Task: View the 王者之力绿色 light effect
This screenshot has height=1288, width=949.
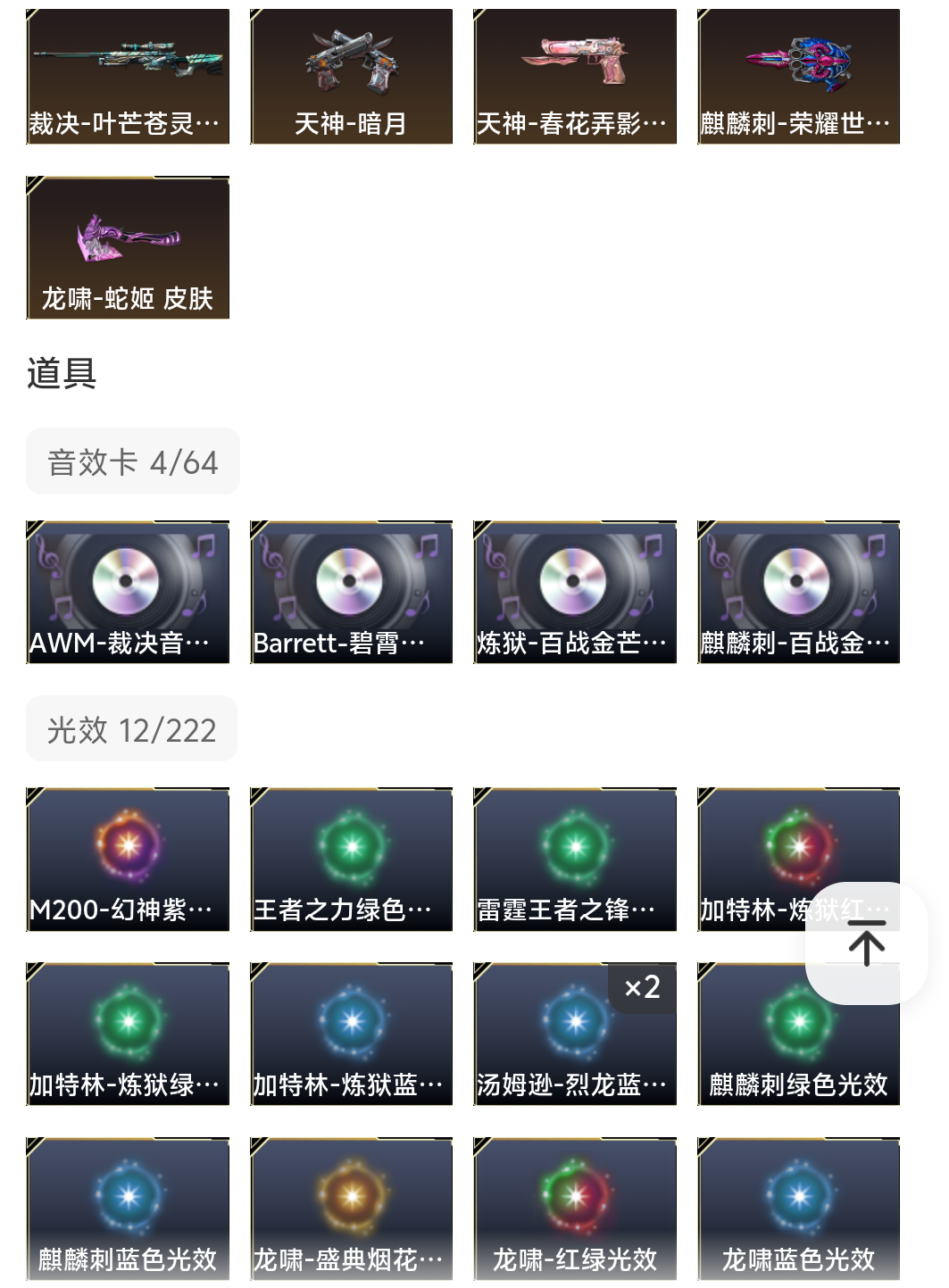Action: 351,860
